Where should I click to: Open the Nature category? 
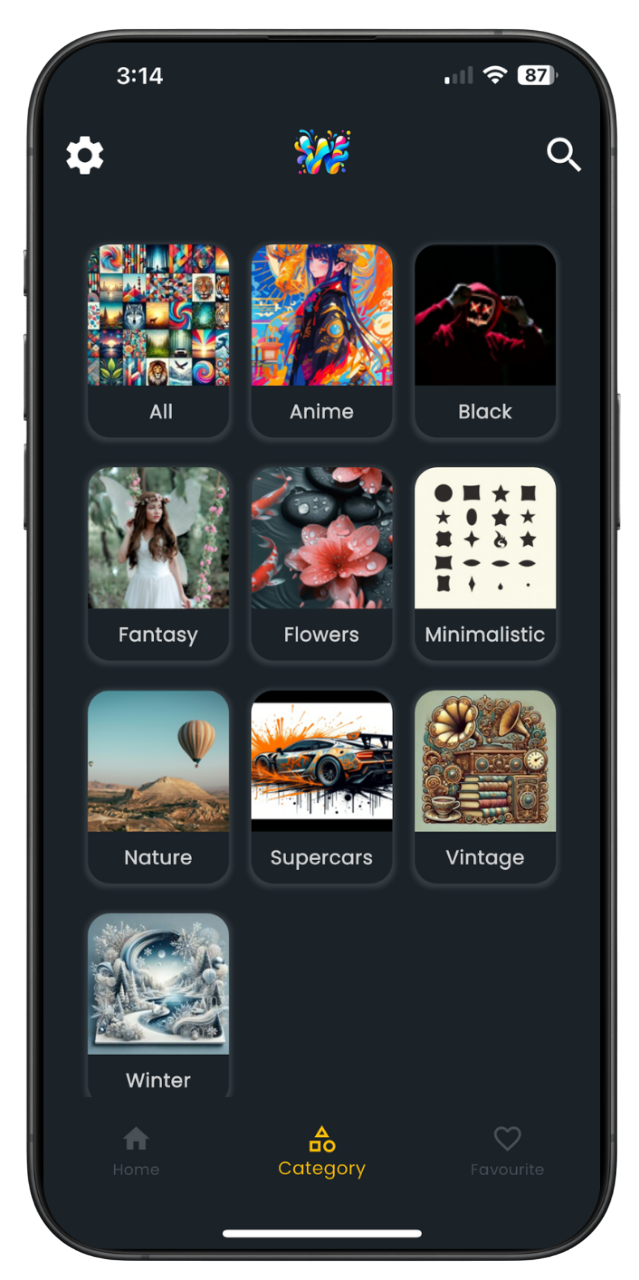pyautogui.click(x=159, y=786)
